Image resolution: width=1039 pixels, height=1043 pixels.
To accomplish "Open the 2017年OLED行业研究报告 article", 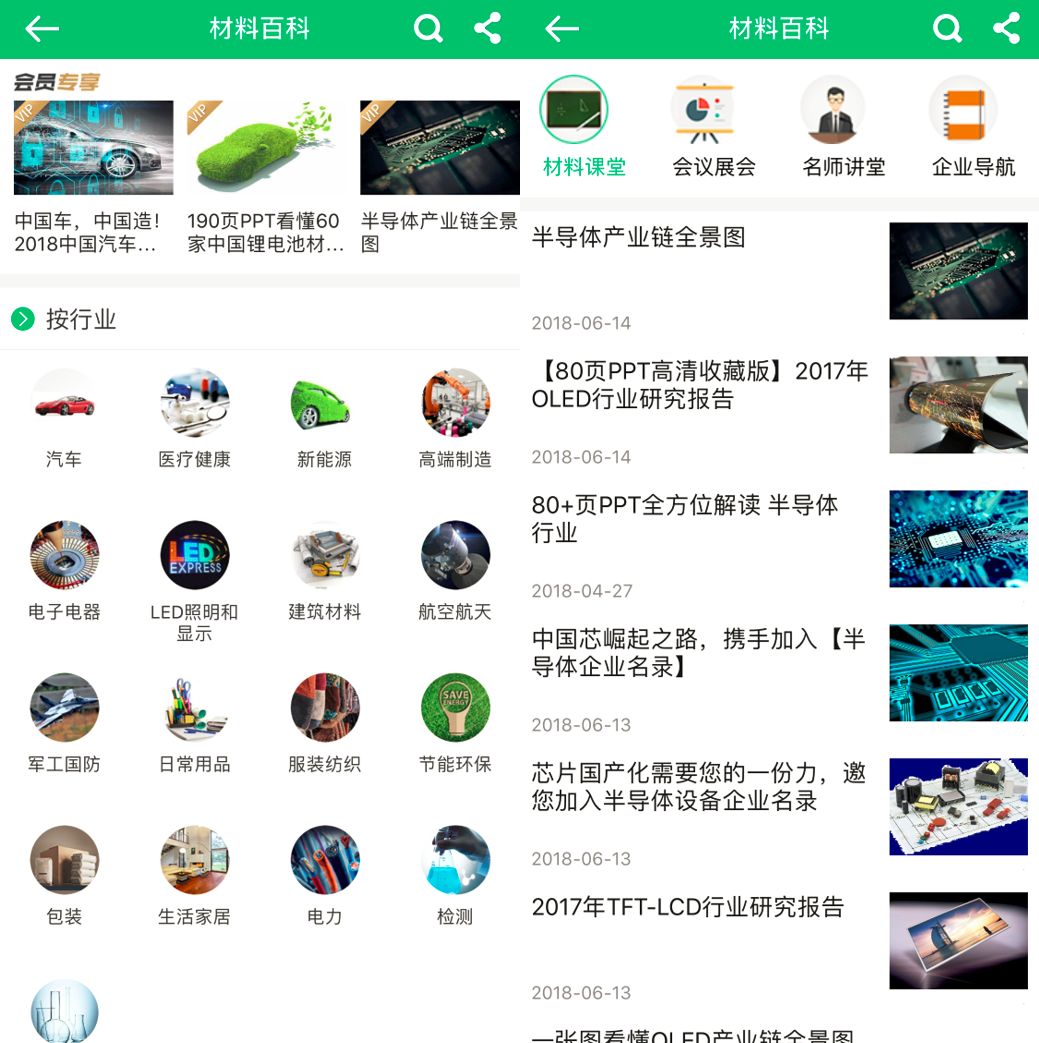I will click(700, 385).
